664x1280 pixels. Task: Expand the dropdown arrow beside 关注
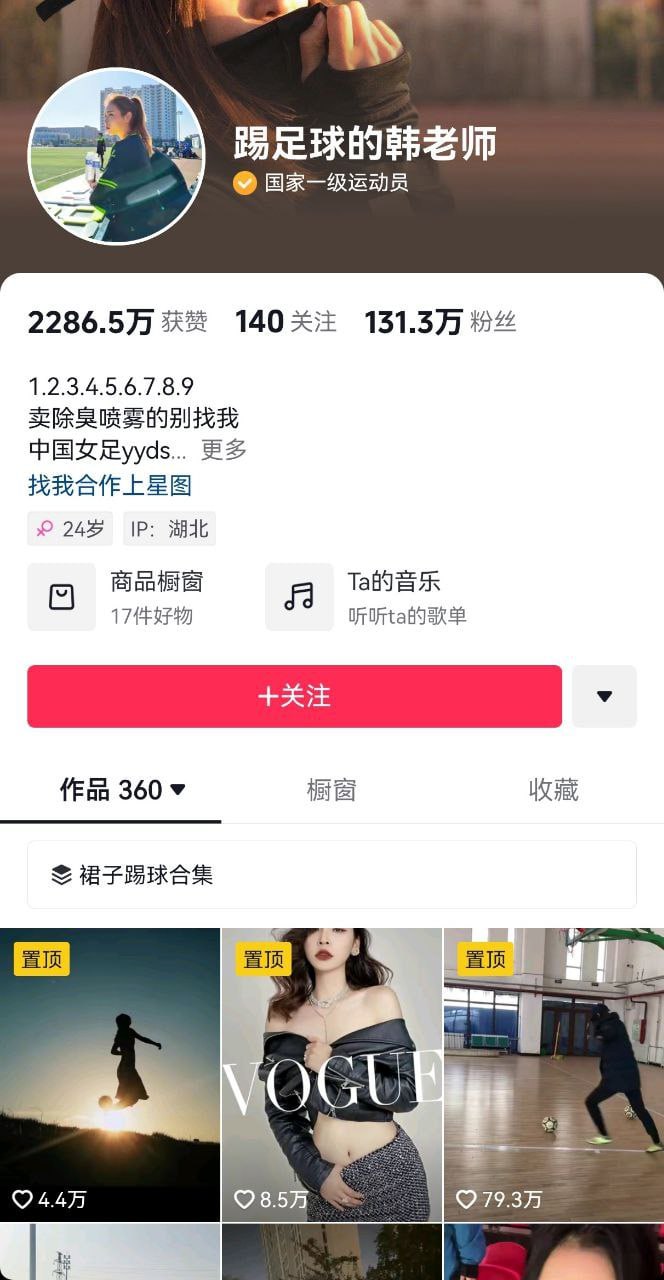click(604, 696)
